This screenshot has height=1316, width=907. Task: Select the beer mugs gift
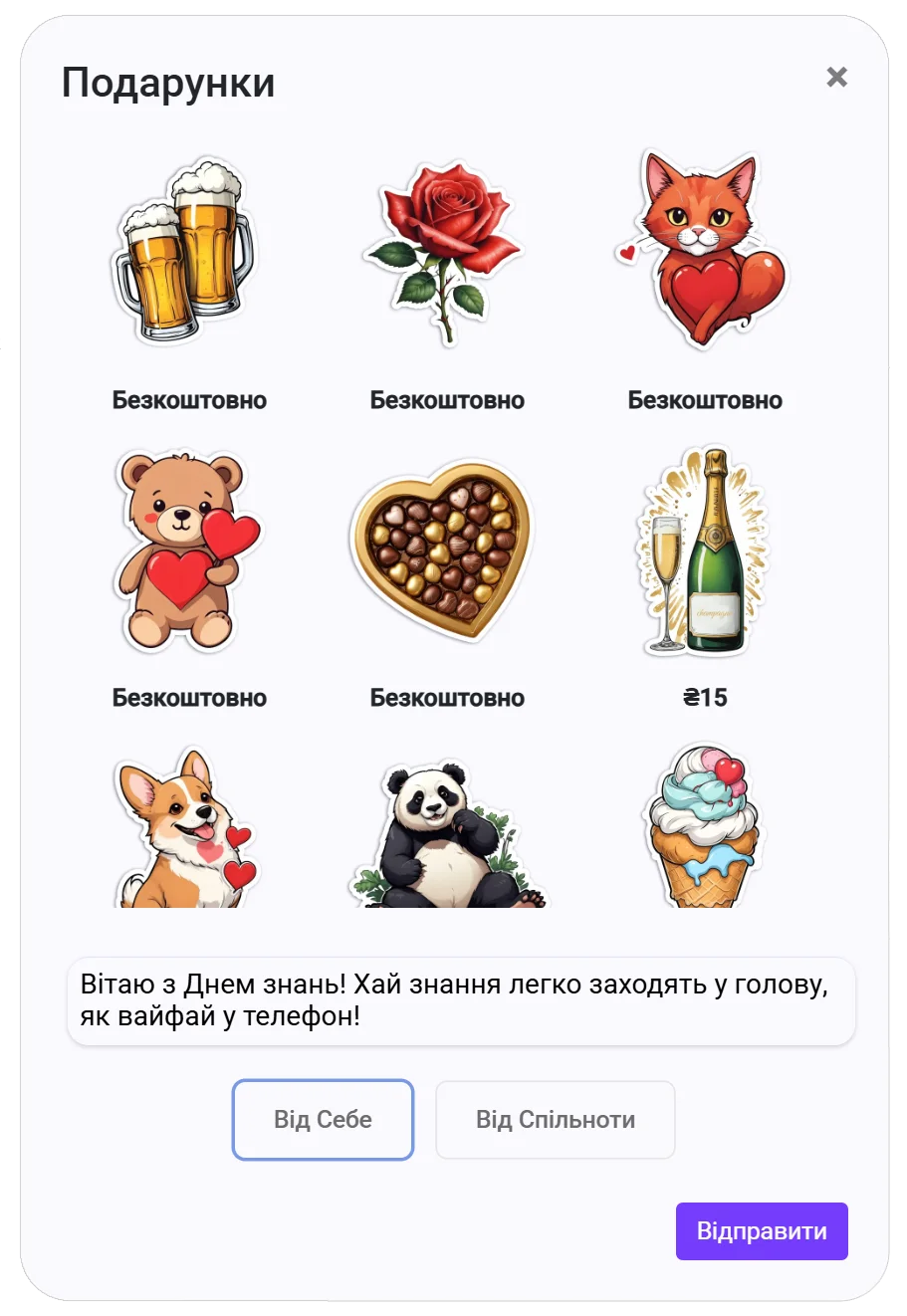186,253
